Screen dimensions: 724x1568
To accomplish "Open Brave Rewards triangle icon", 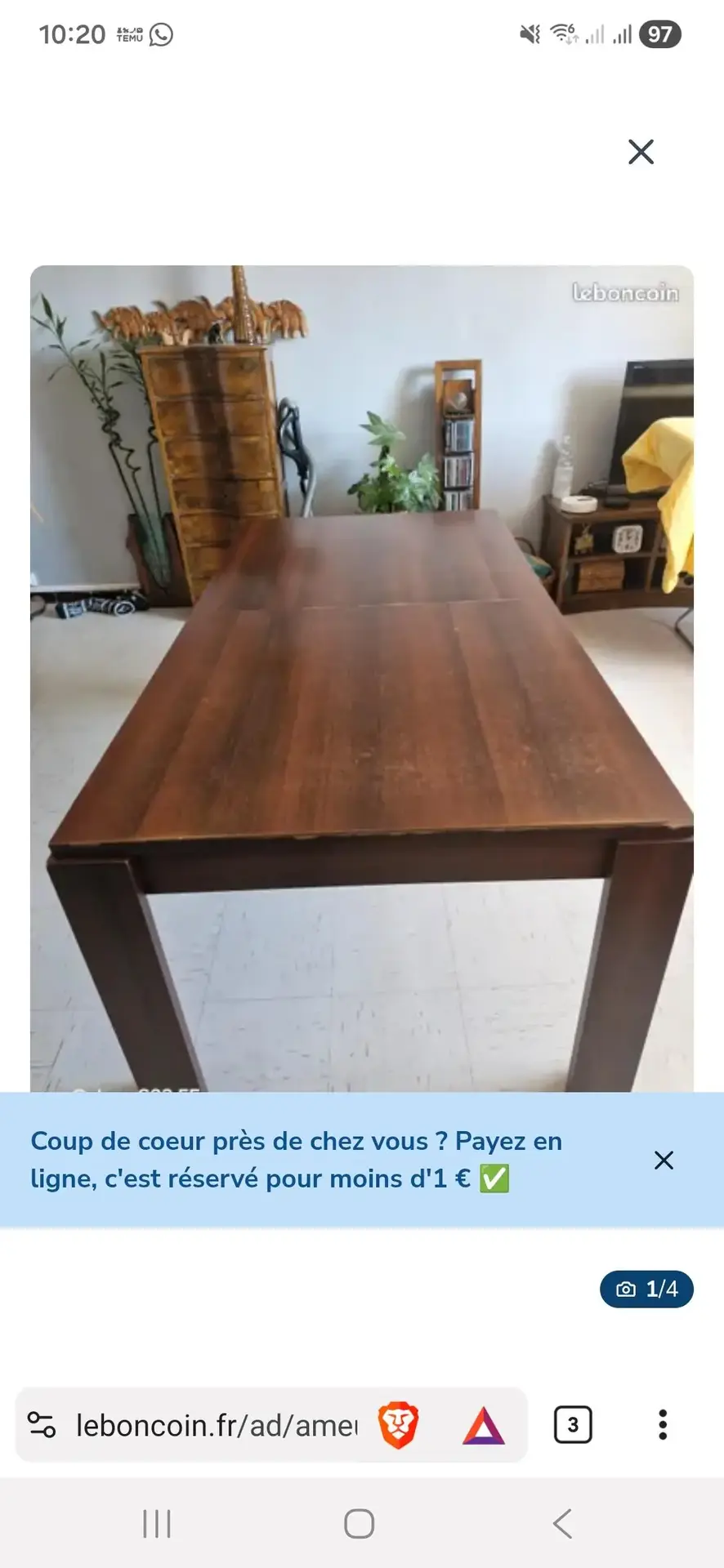I will coord(484,1426).
